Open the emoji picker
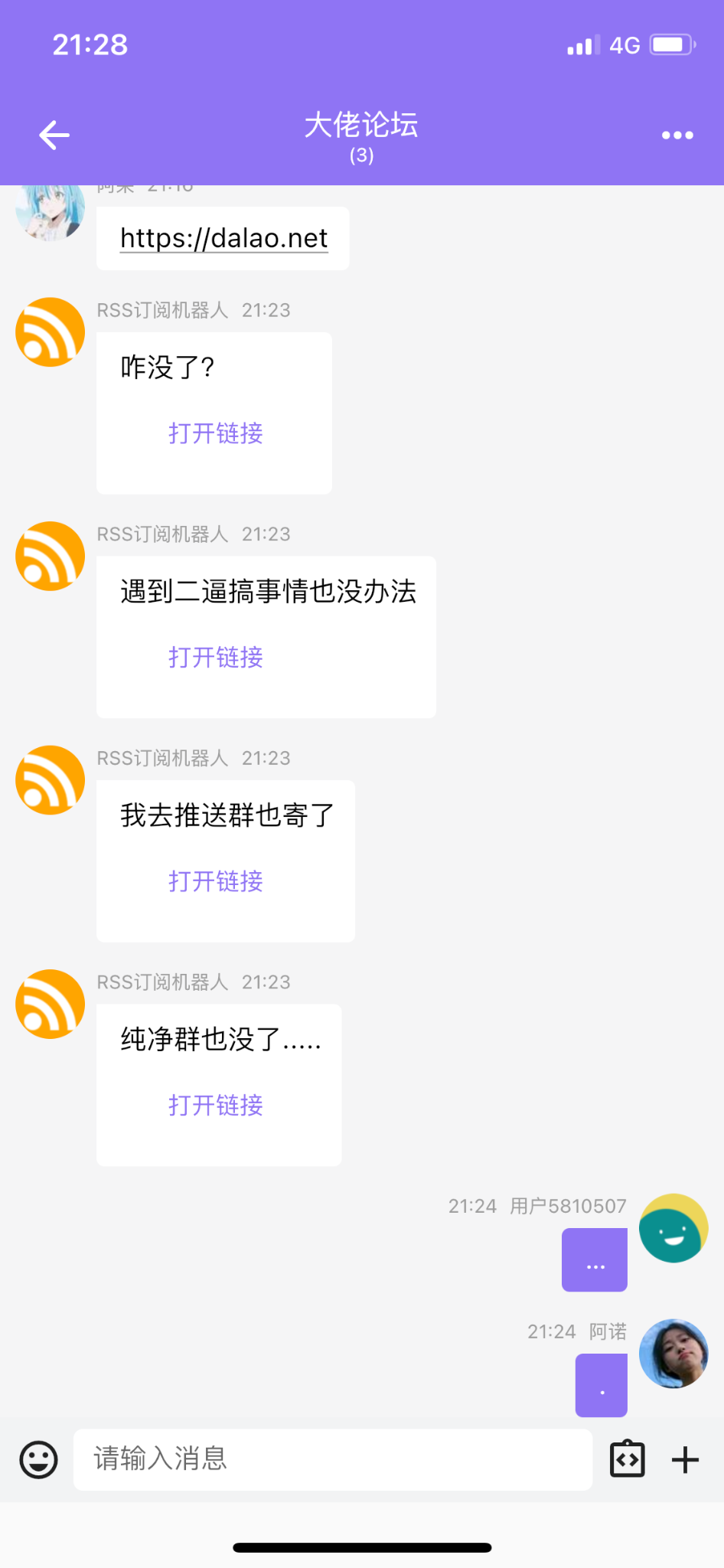Image resolution: width=724 pixels, height=1568 pixels. coord(38,1459)
